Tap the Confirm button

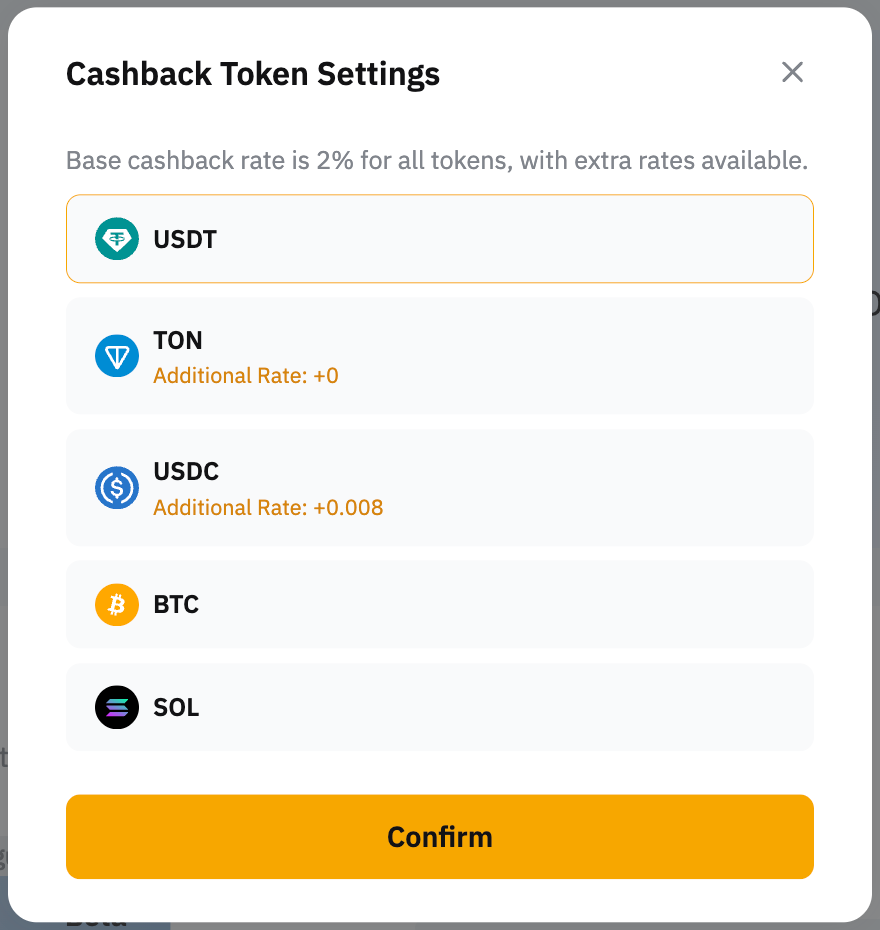(x=439, y=837)
